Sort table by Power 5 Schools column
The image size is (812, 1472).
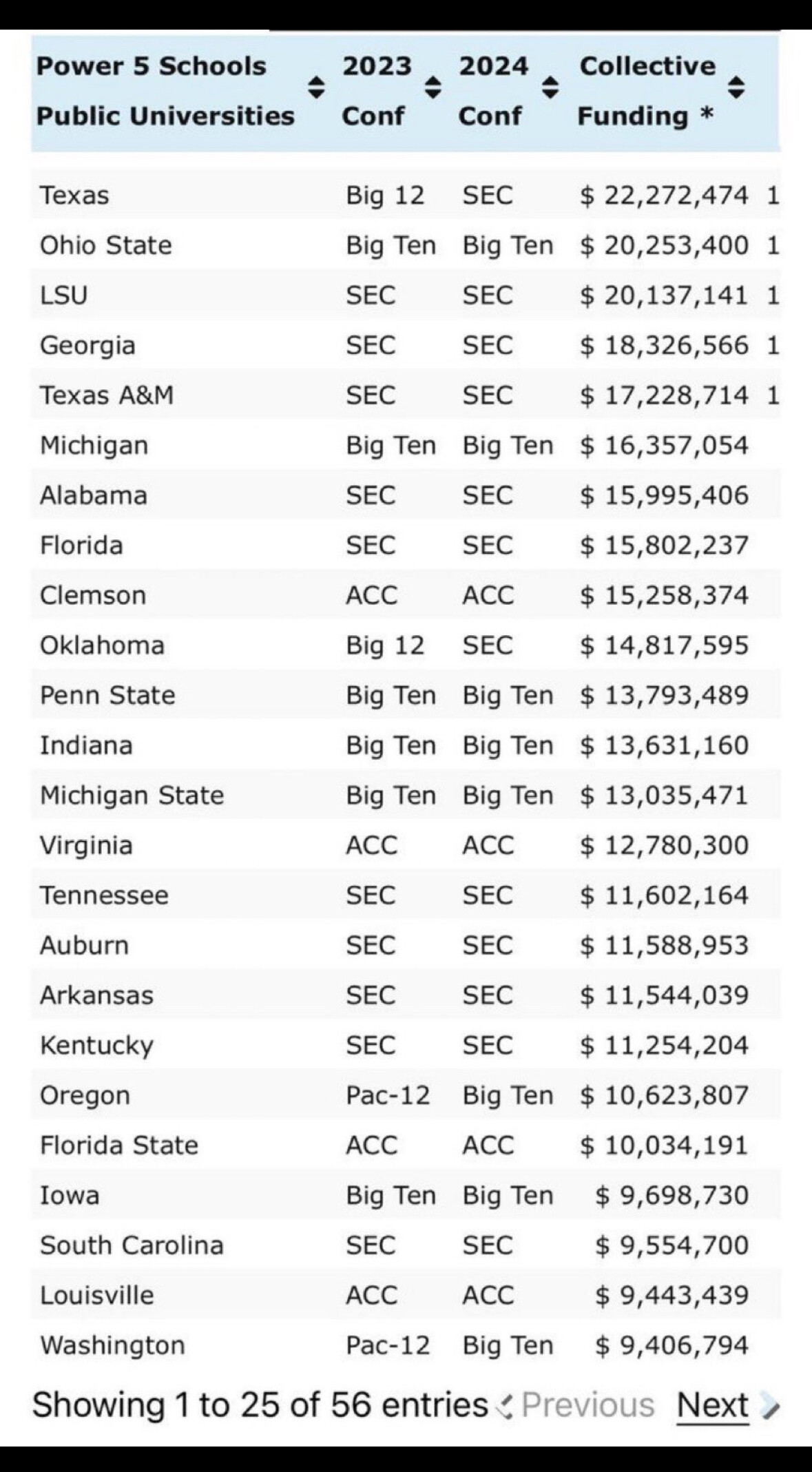point(316,87)
